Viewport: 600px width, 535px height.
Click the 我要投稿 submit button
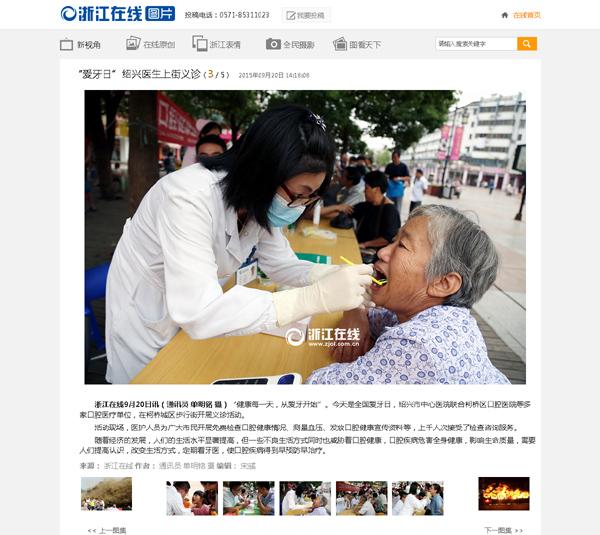click(x=305, y=15)
